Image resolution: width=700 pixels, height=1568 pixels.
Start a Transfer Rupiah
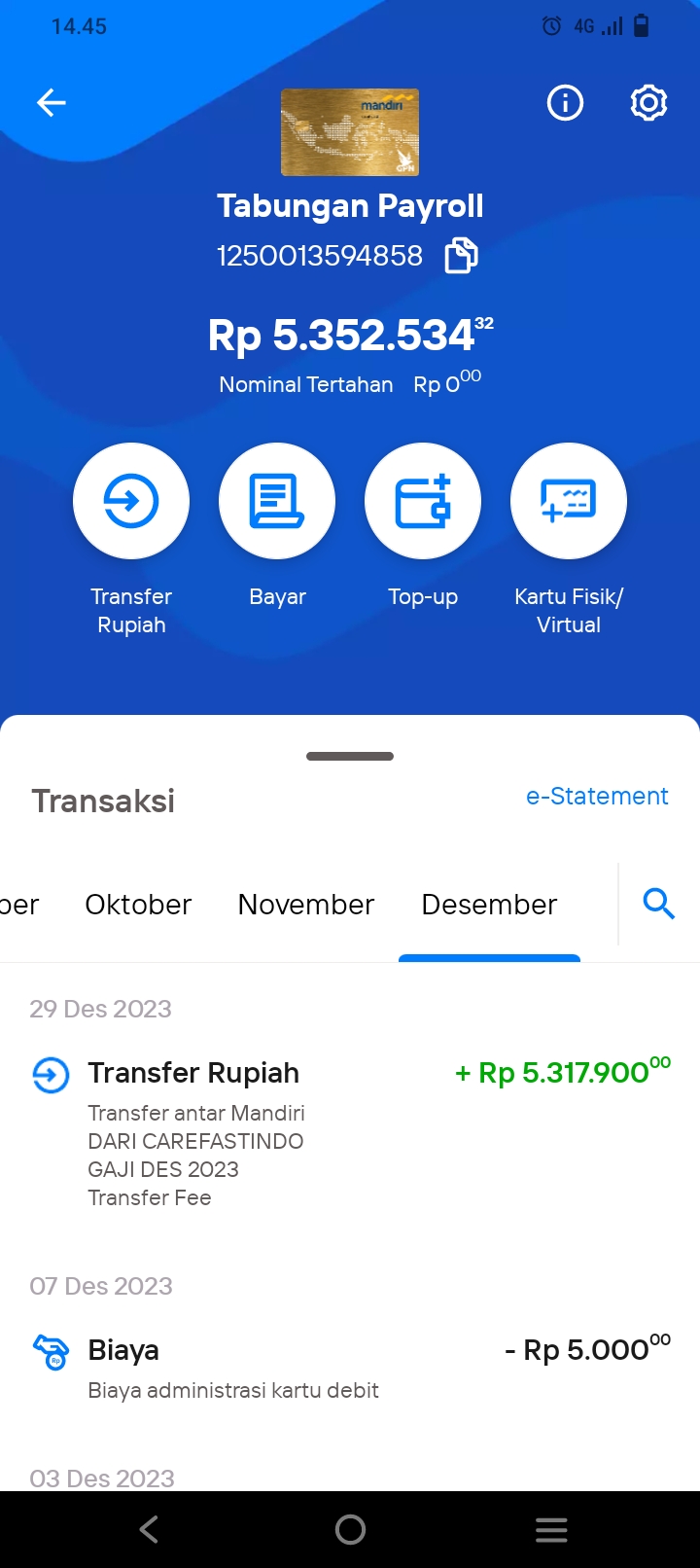tap(131, 501)
